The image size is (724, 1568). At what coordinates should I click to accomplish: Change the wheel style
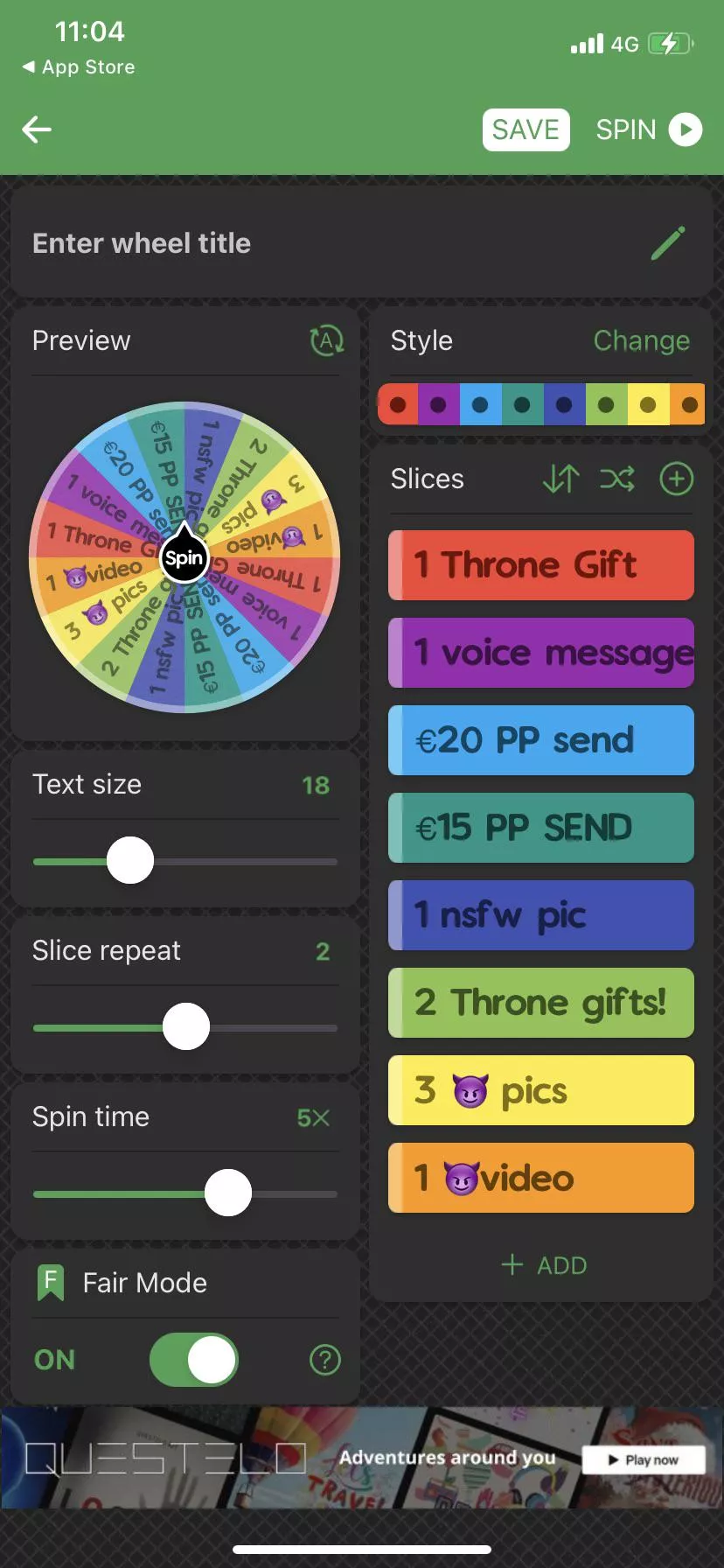(641, 340)
